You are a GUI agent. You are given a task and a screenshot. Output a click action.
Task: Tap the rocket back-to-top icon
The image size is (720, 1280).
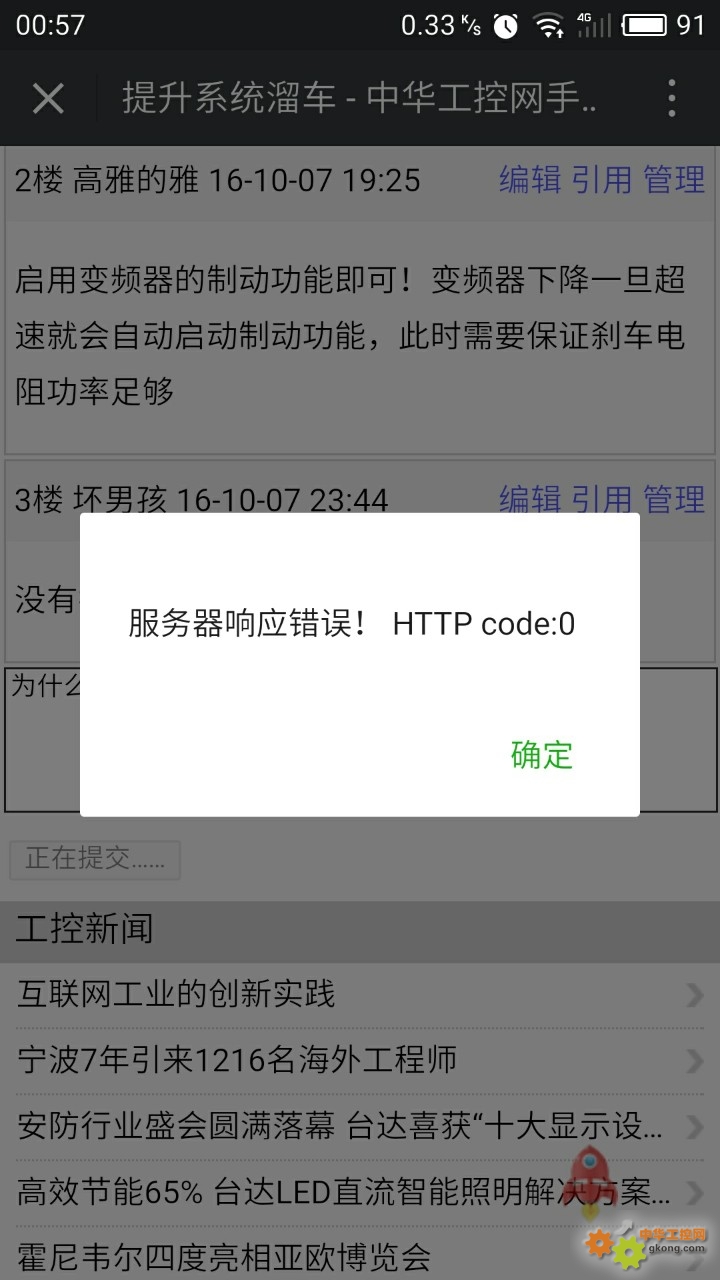(590, 1178)
